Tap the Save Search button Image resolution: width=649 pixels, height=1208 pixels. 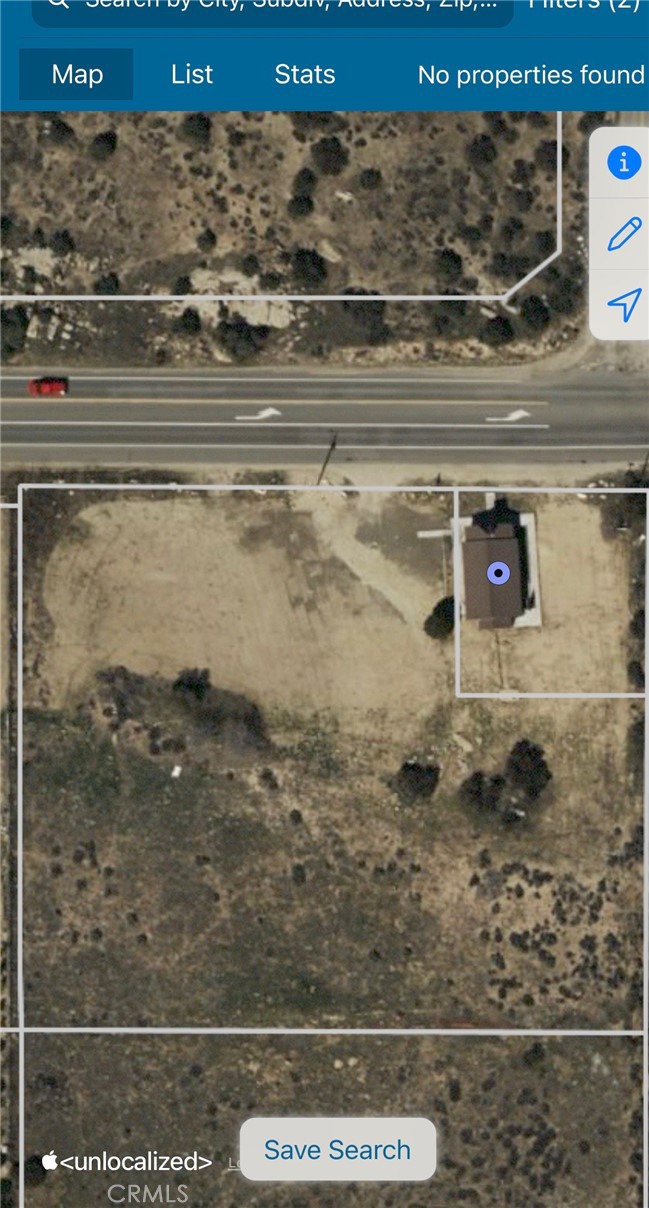[x=337, y=1150]
